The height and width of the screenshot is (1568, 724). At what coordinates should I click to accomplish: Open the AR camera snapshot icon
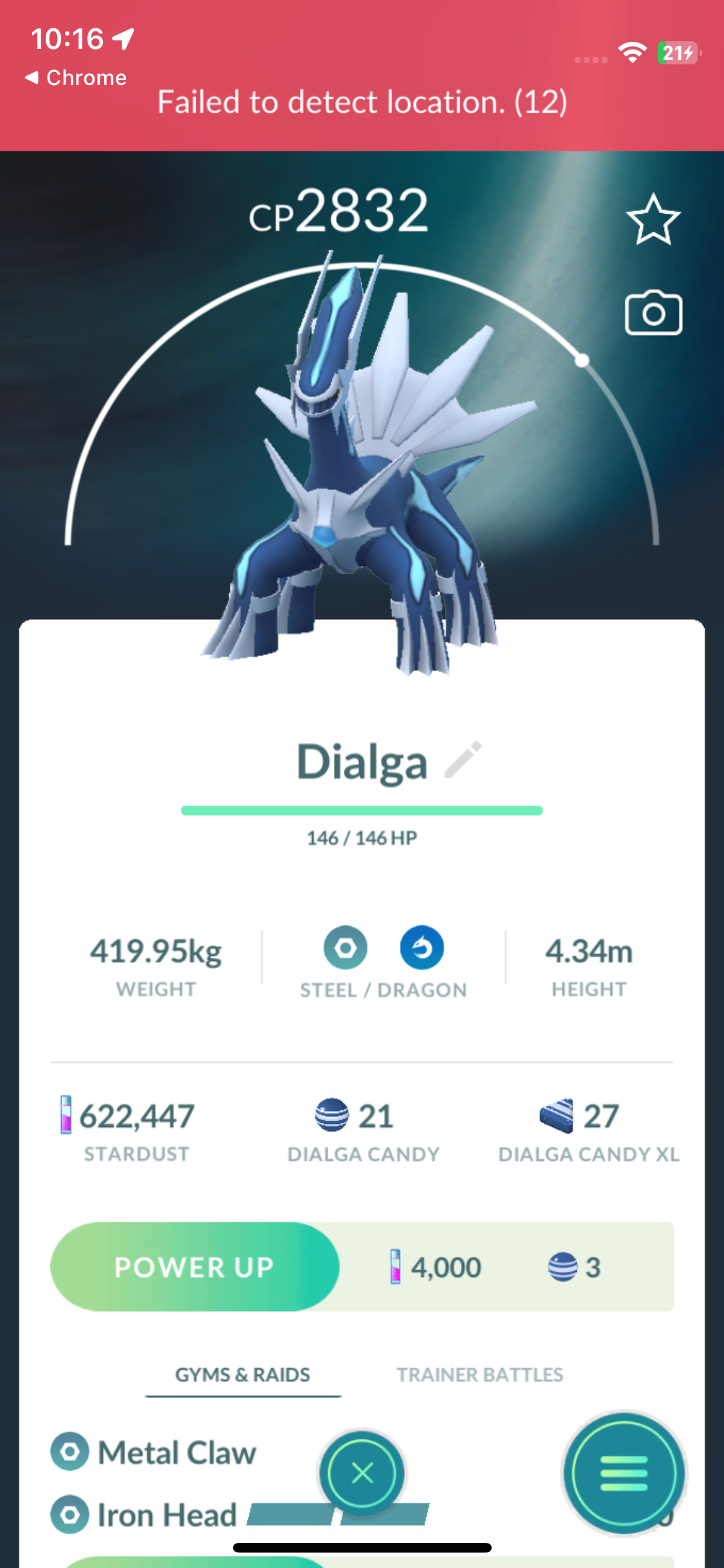653,313
